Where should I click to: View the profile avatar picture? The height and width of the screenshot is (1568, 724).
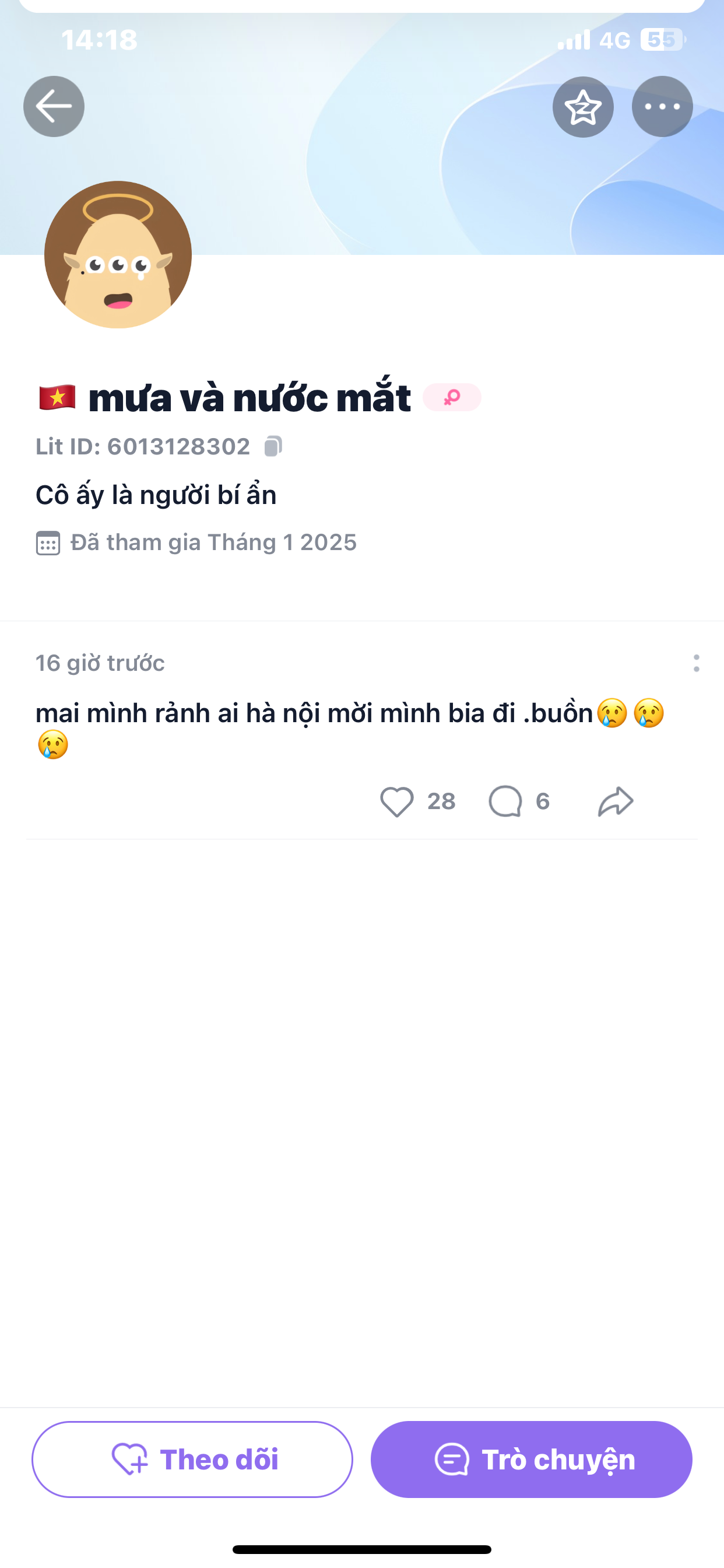(x=118, y=254)
